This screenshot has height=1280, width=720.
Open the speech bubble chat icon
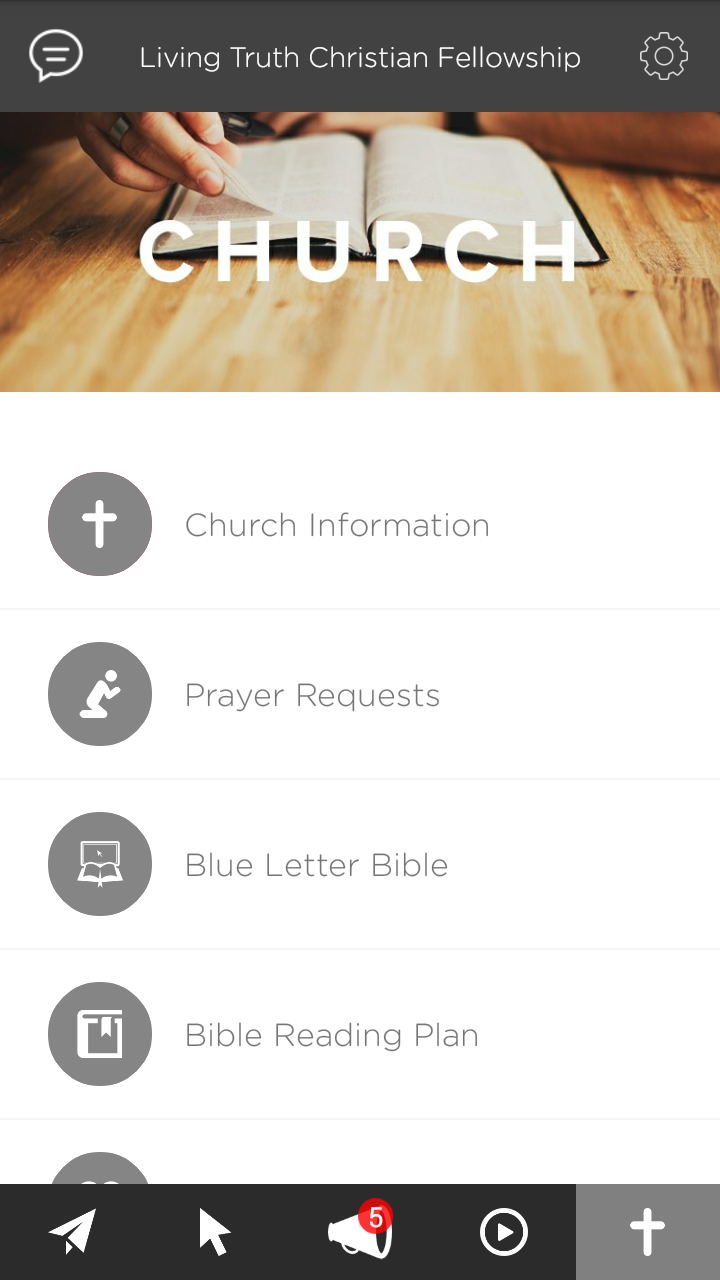click(56, 55)
